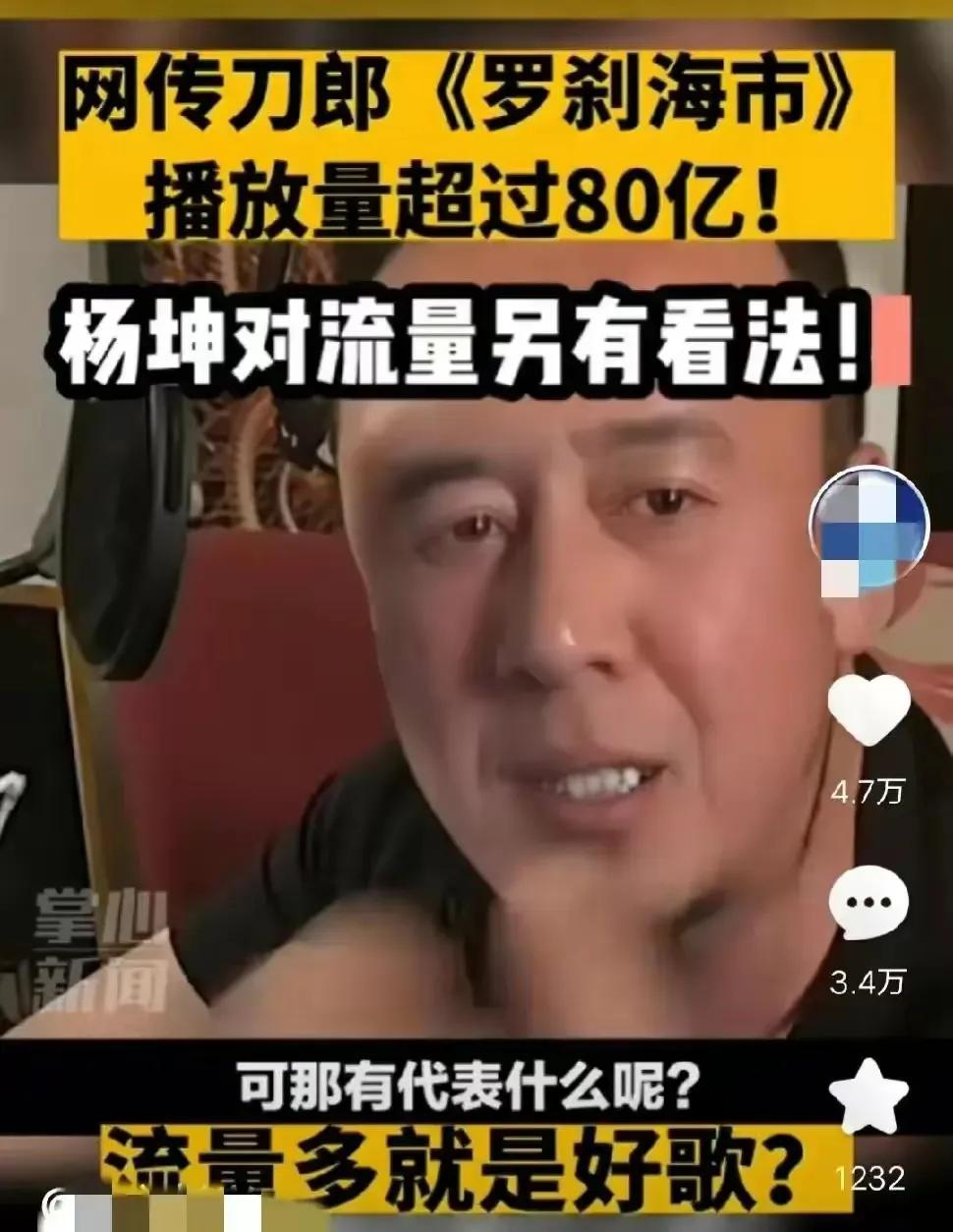
Task: Open the comments with 3.4万 replies
Action: 869,905
